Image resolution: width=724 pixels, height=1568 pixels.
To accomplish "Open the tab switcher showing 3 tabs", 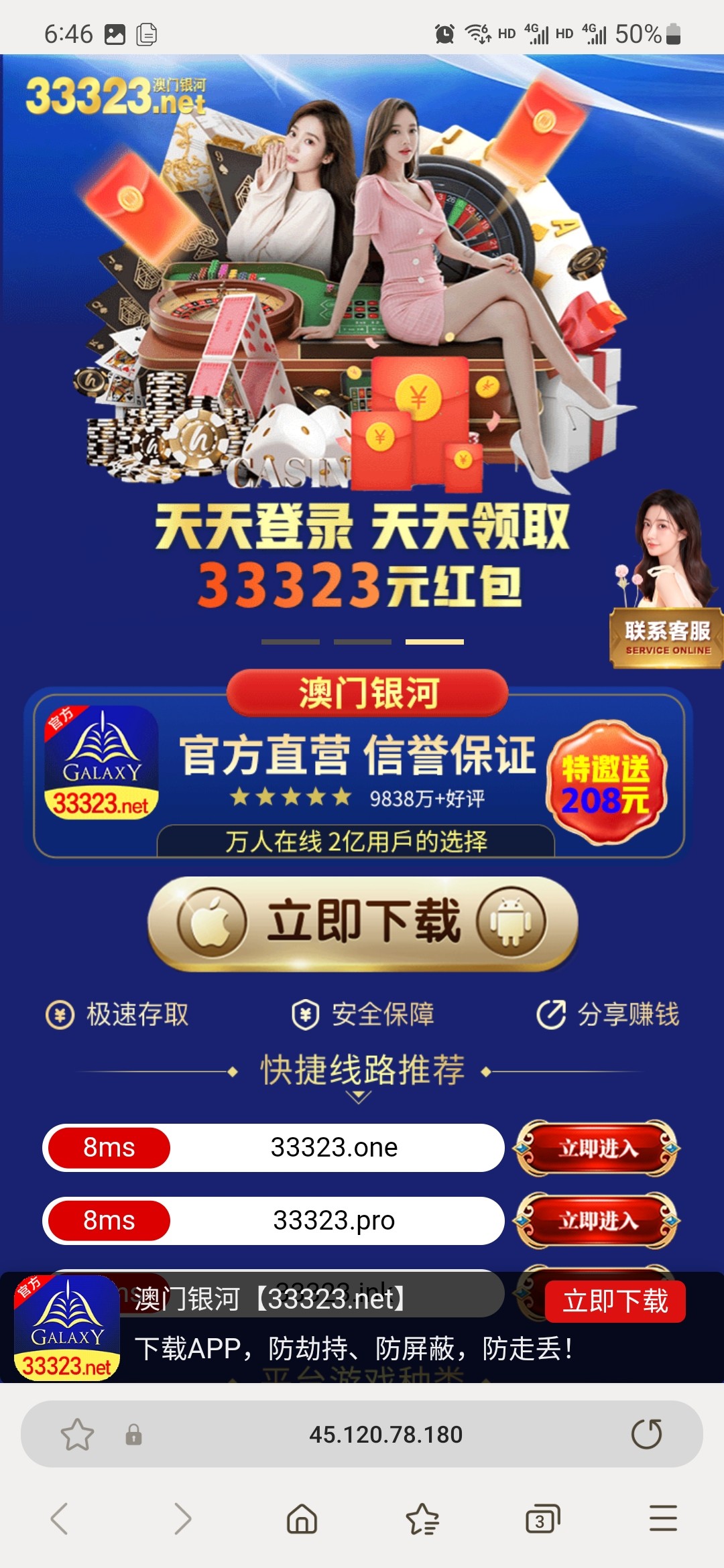I will point(542,1518).
